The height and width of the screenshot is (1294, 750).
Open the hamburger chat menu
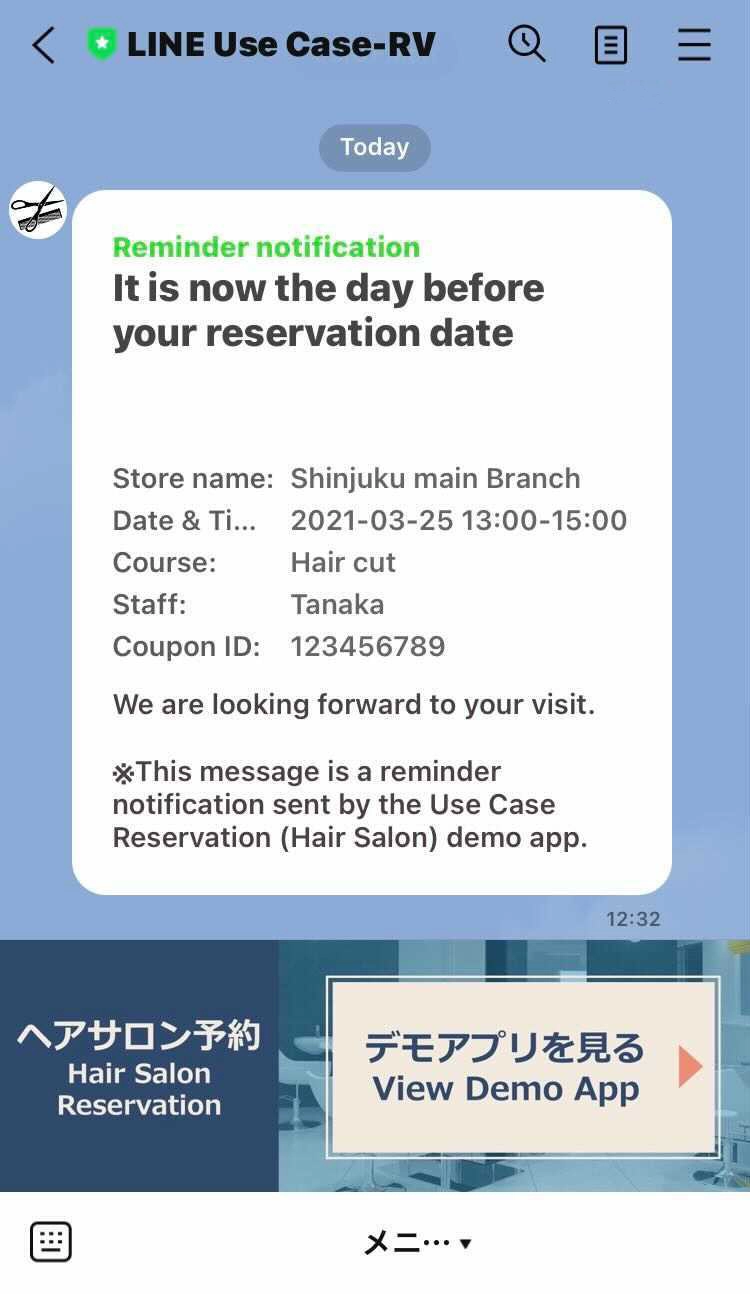click(x=694, y=45)
